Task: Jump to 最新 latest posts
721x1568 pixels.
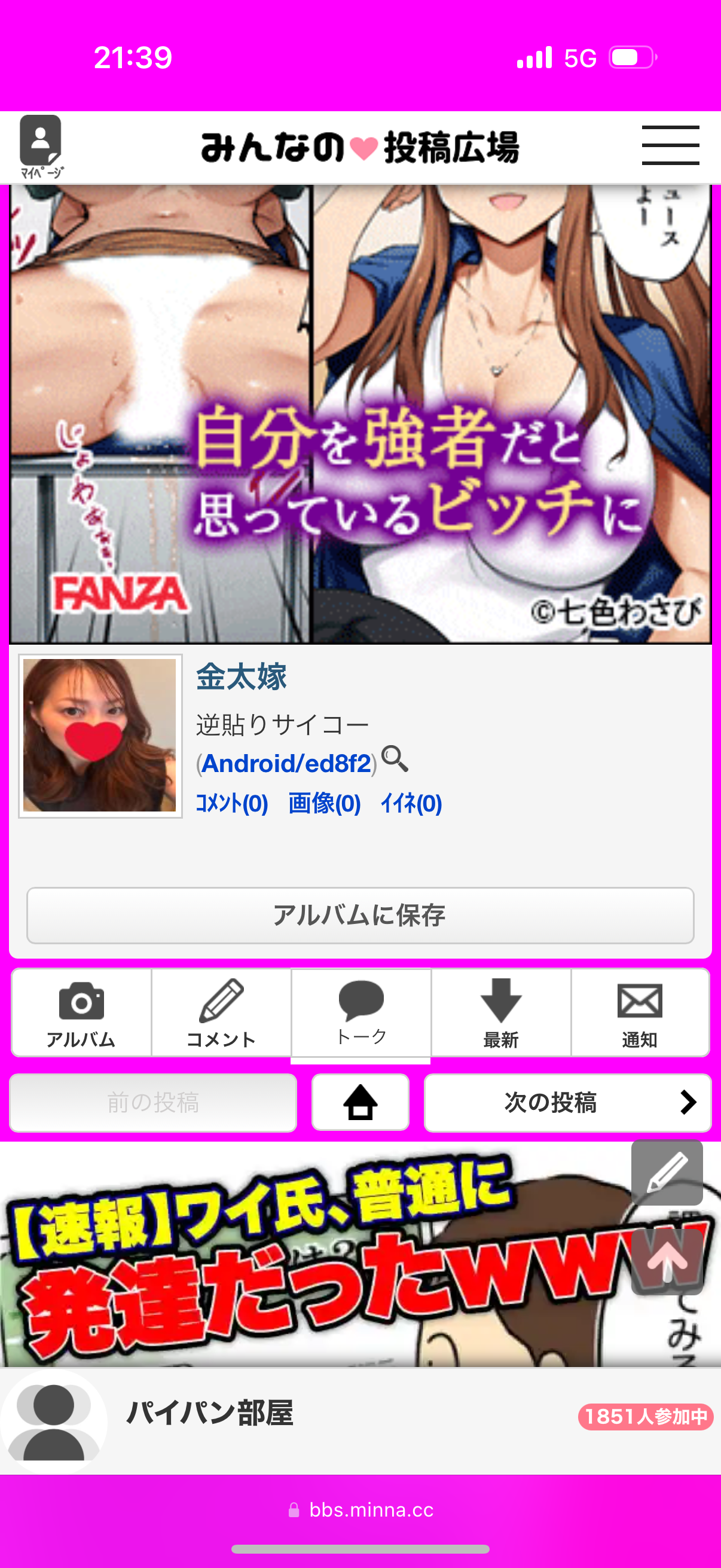Action: [501, 1013]
